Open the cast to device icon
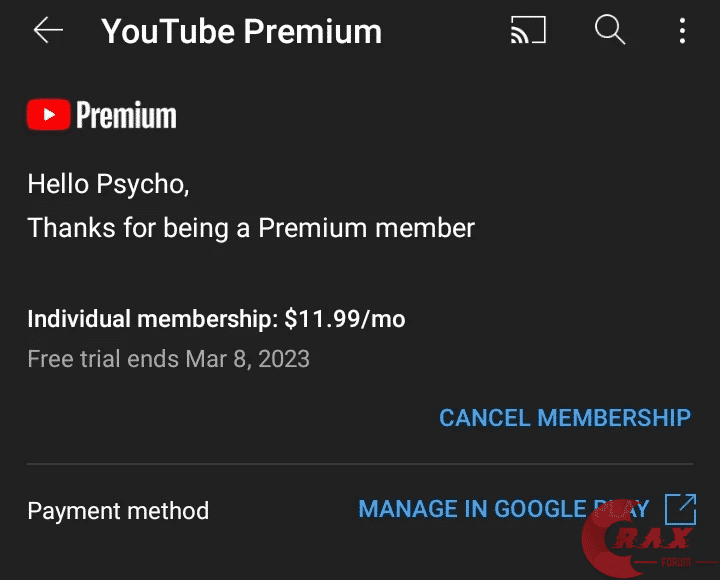This screenshot has width=720, height=580. click(528, 31)
